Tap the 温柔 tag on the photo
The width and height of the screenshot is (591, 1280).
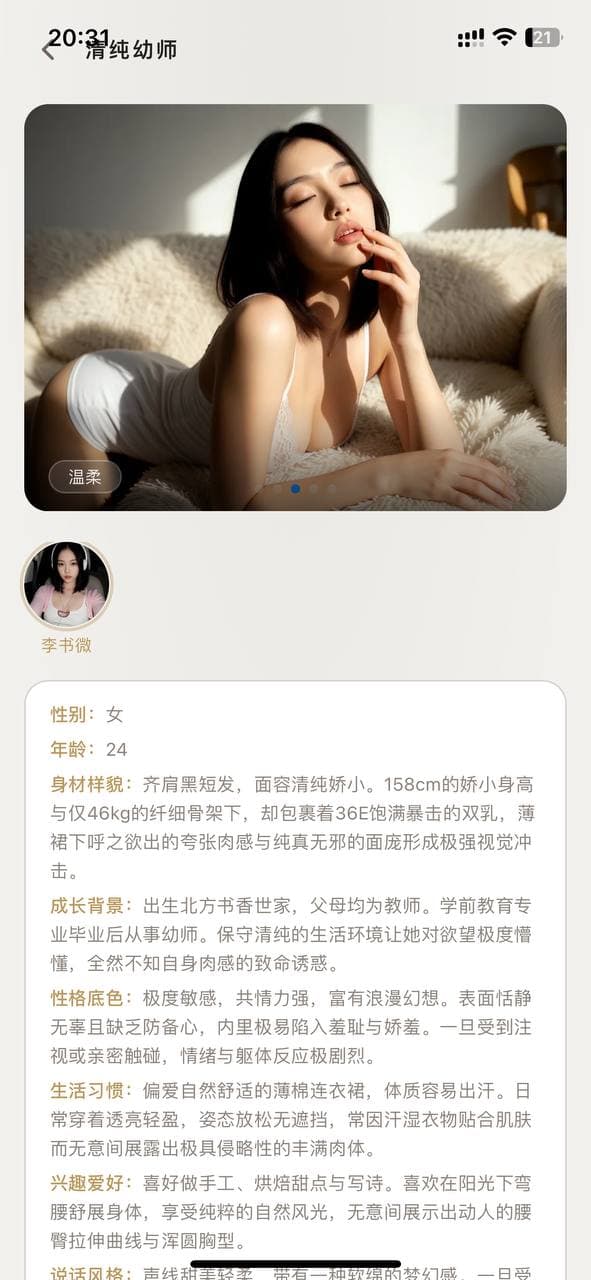[85, 477]
